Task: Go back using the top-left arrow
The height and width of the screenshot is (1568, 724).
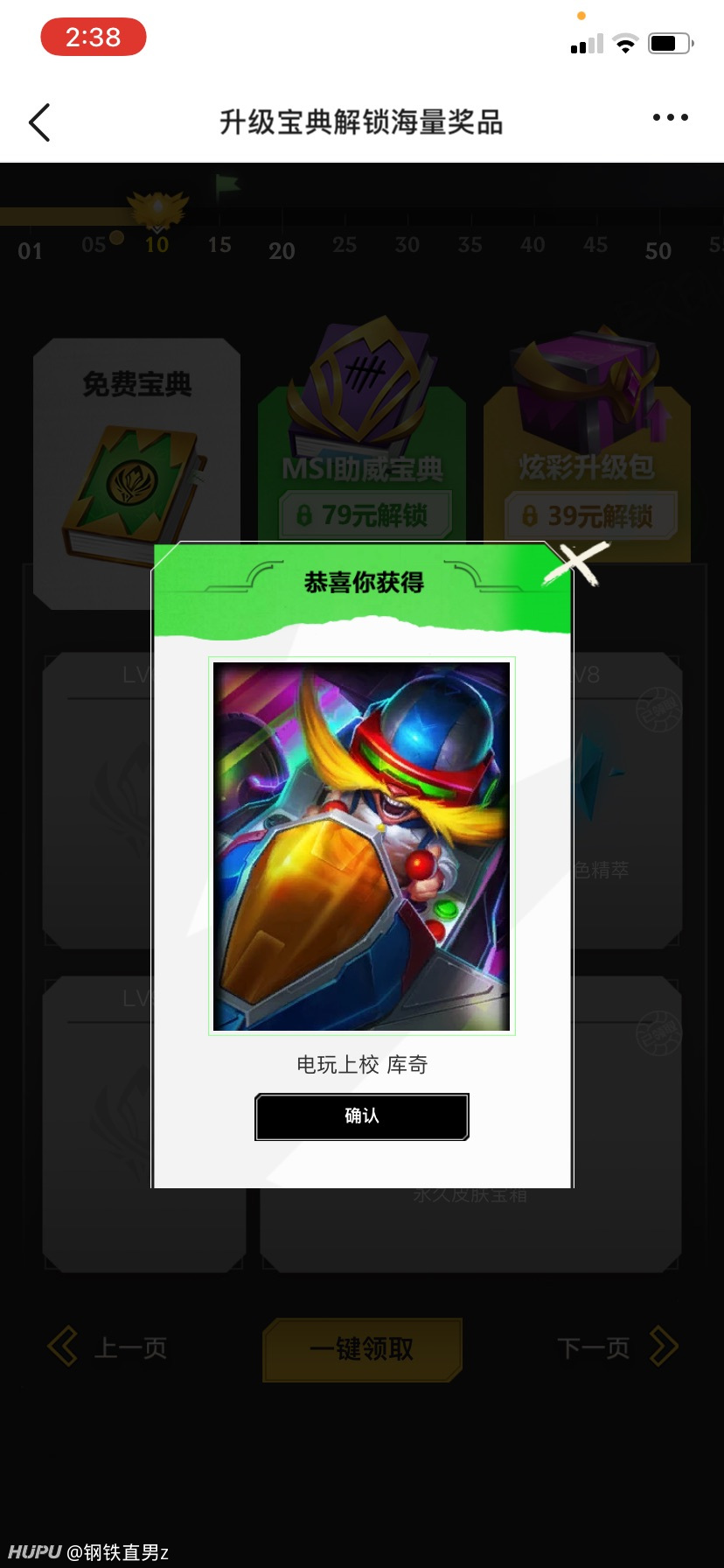Action: 39,122
